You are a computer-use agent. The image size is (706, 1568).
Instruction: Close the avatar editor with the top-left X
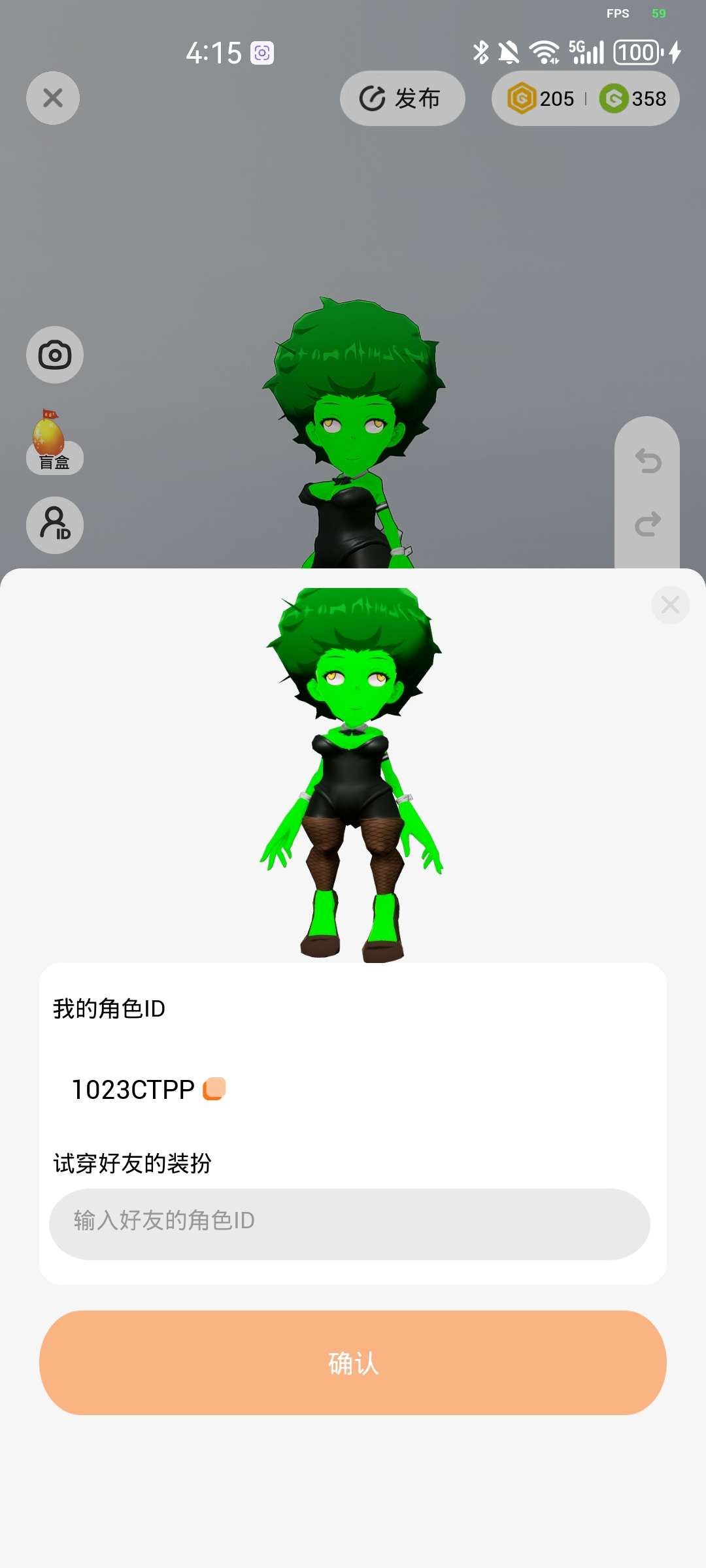click(53, 98)
